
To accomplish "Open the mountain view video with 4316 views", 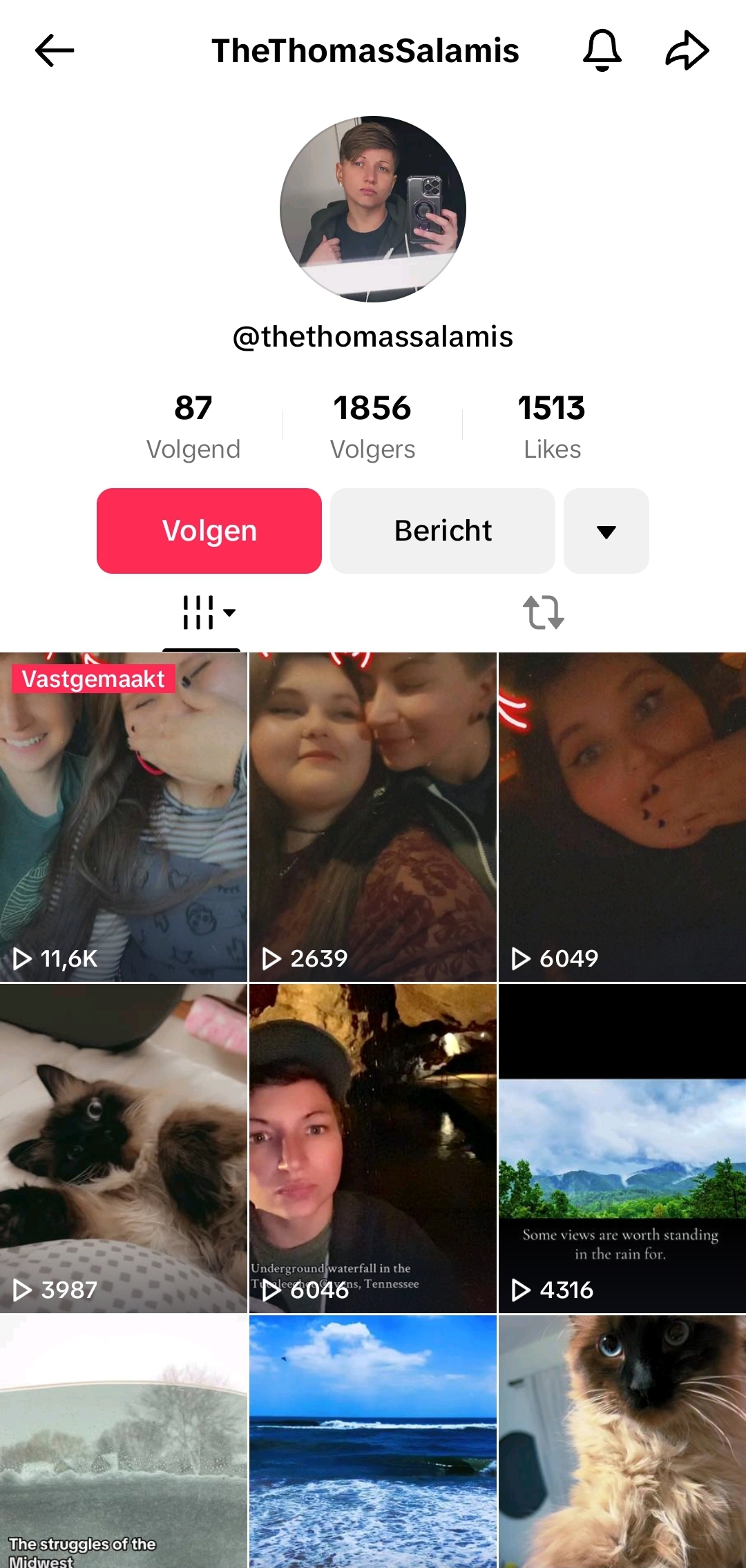I will [x=622, y=1148].
